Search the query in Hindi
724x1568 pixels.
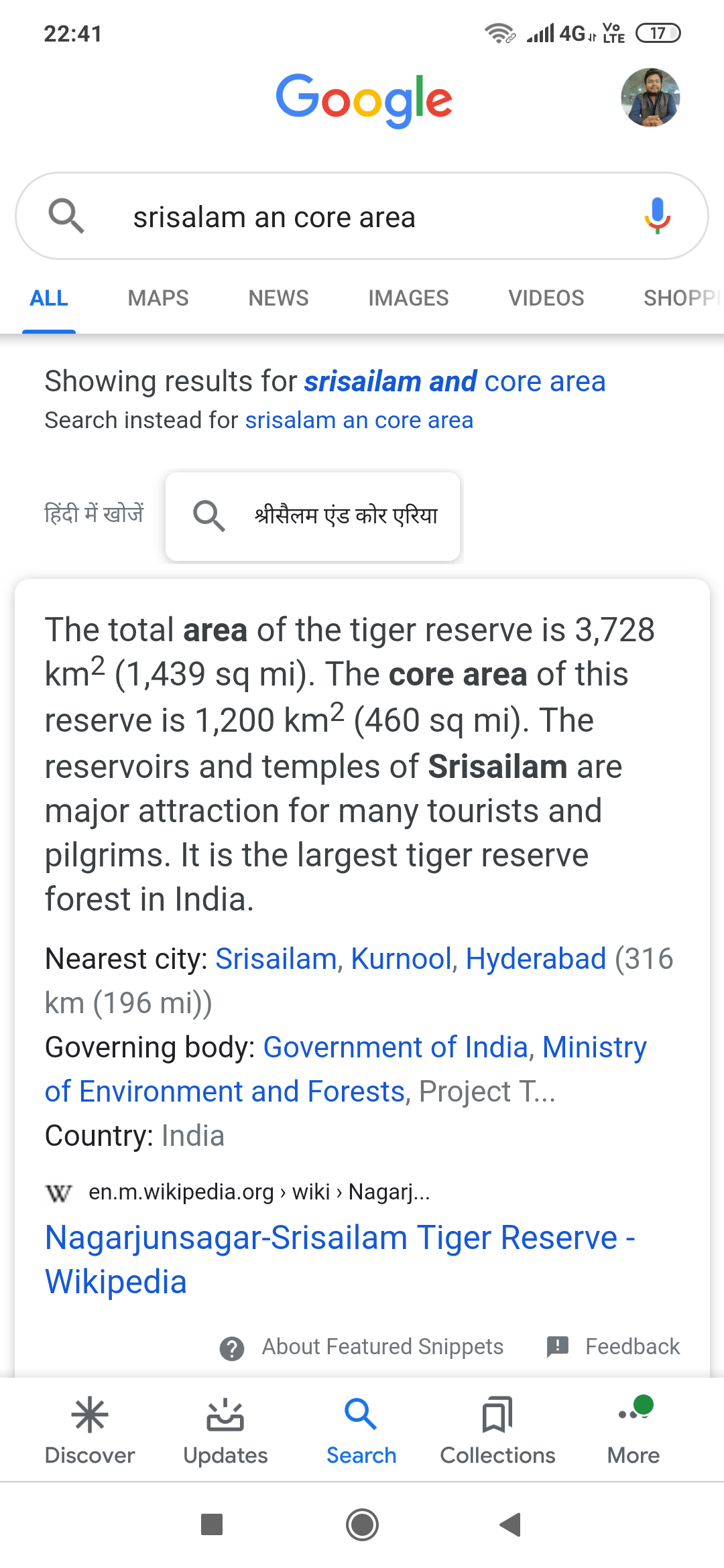(x=312, y=516)
